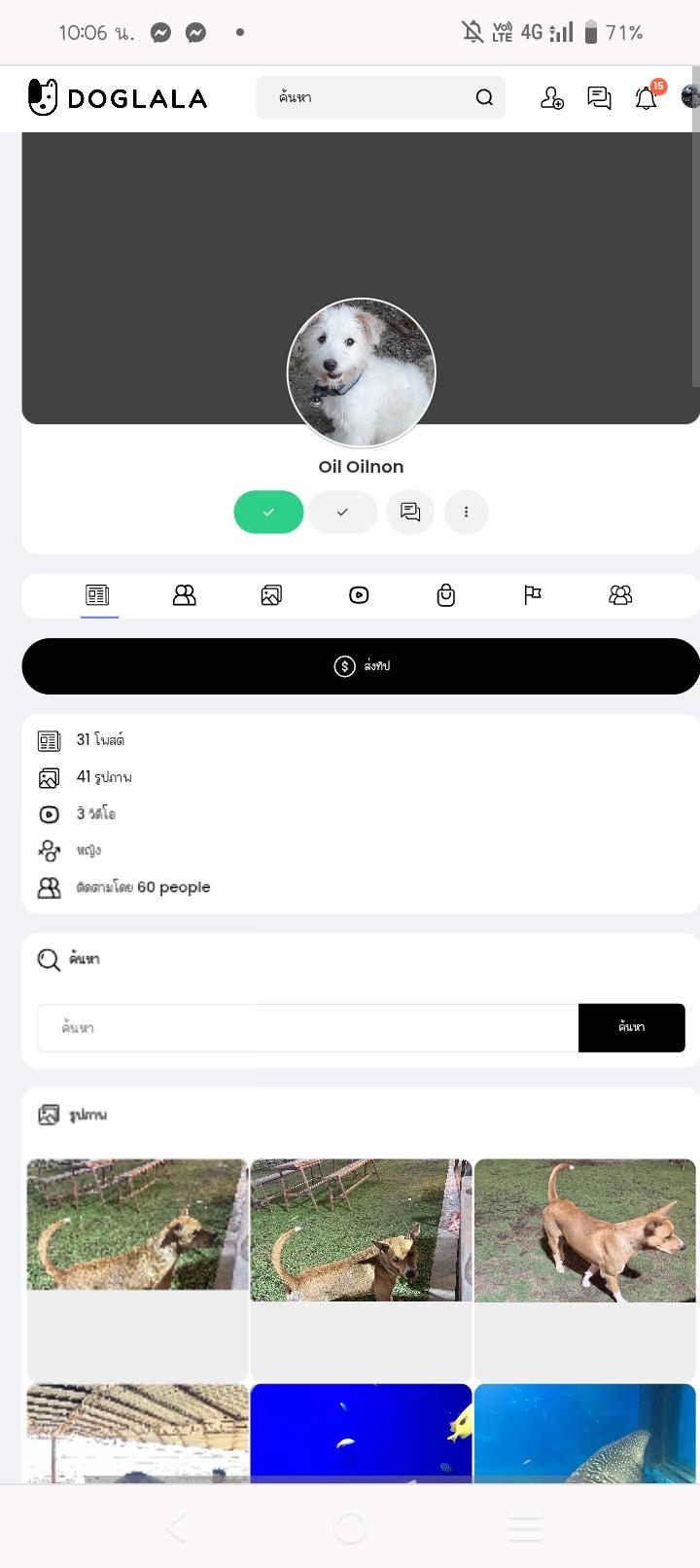Tap the magnifier icon in the top search bar
Image resolution: width=700 pixels, height=1568 pixels.
(484, 97)
